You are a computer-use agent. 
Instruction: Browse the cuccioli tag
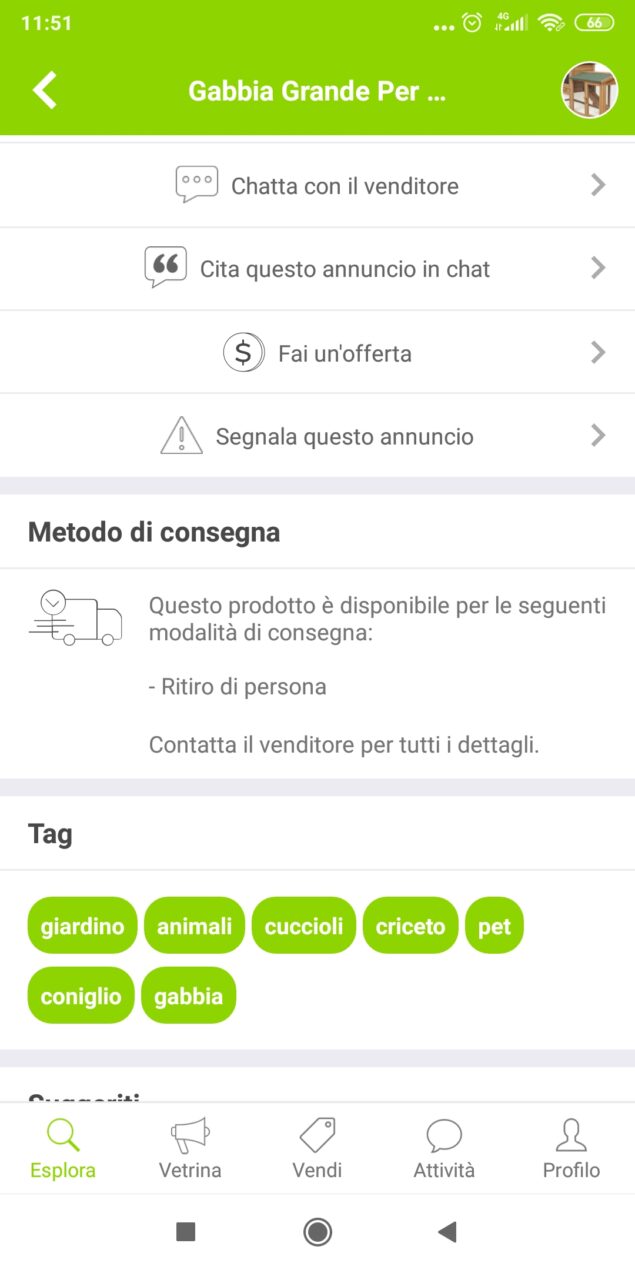pos(304,926)
